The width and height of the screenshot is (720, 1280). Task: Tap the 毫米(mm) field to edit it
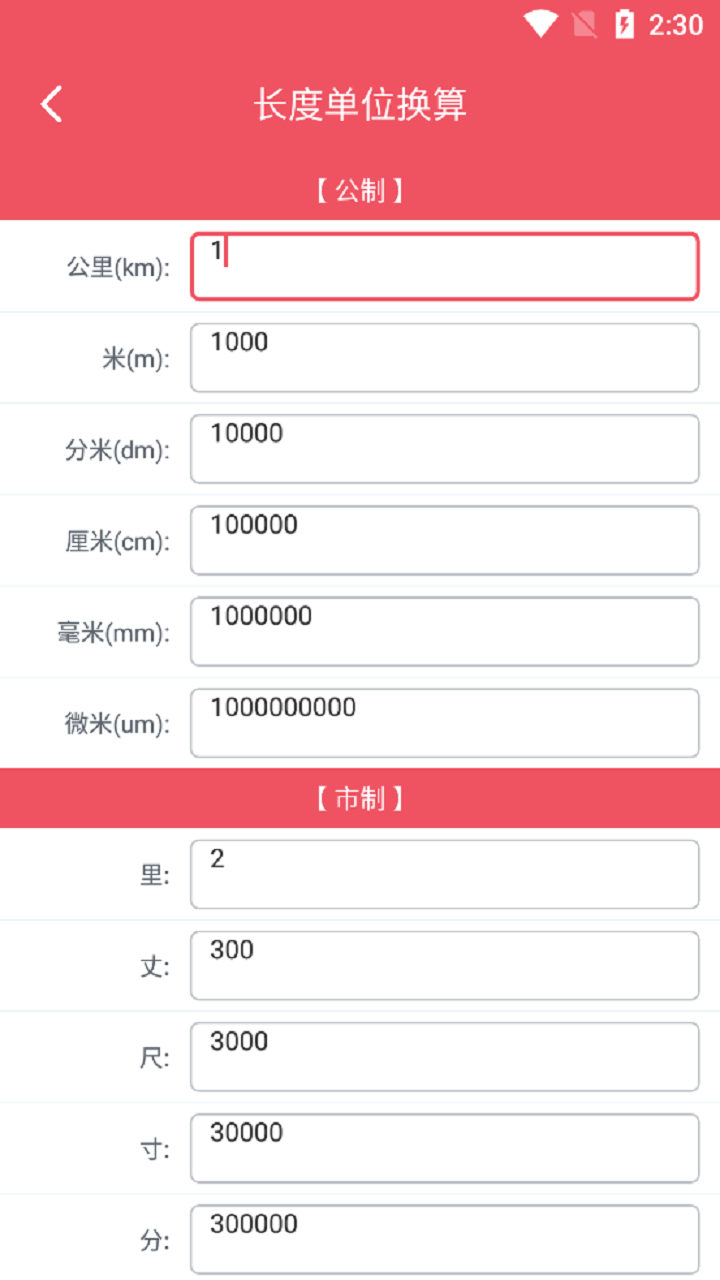point(443,631)
